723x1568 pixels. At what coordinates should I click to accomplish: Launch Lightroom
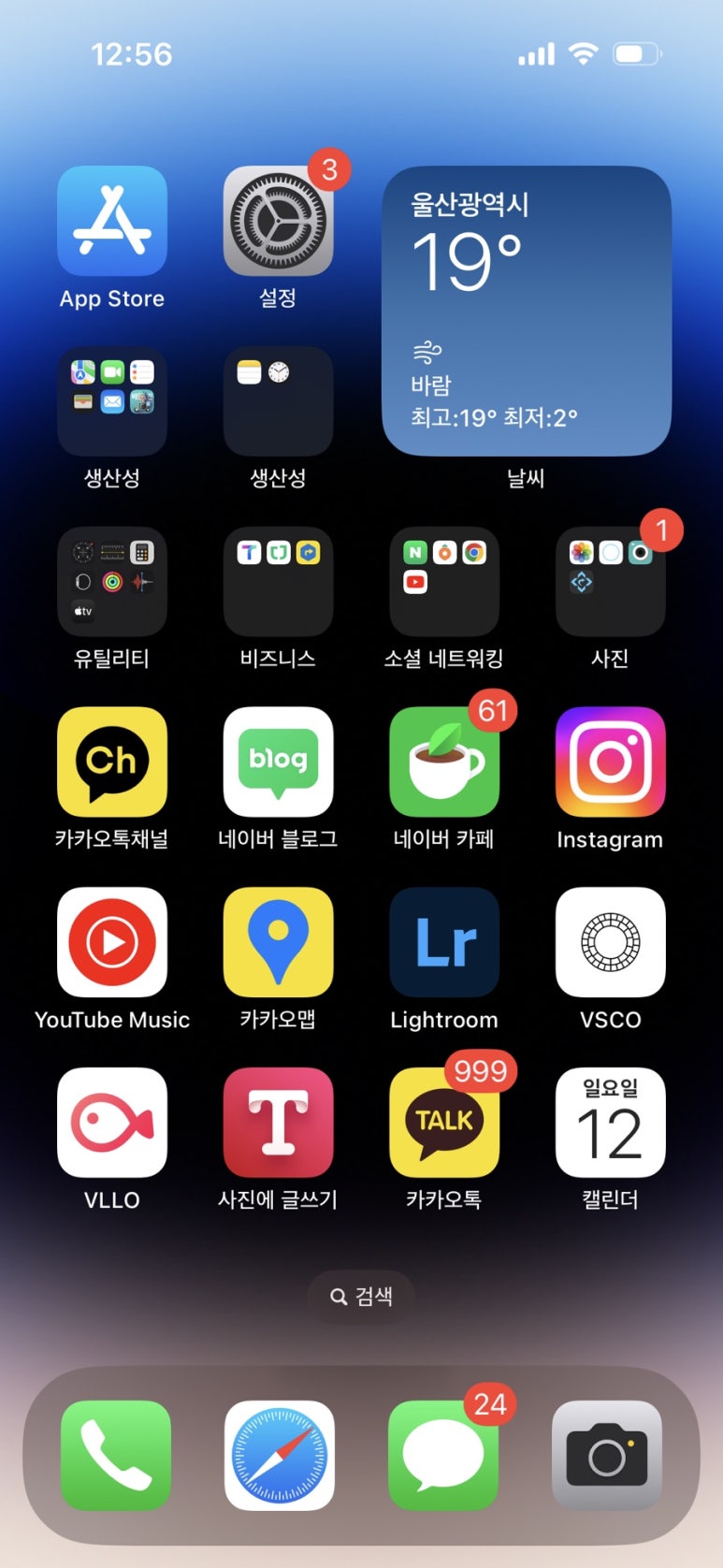[x=444, y=942]
